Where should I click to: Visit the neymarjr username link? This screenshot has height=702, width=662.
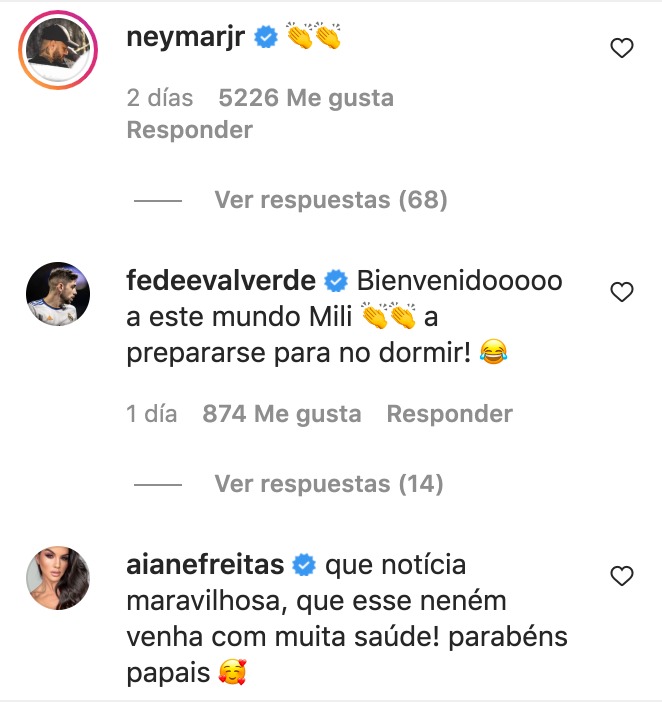[x=187, y=38]
